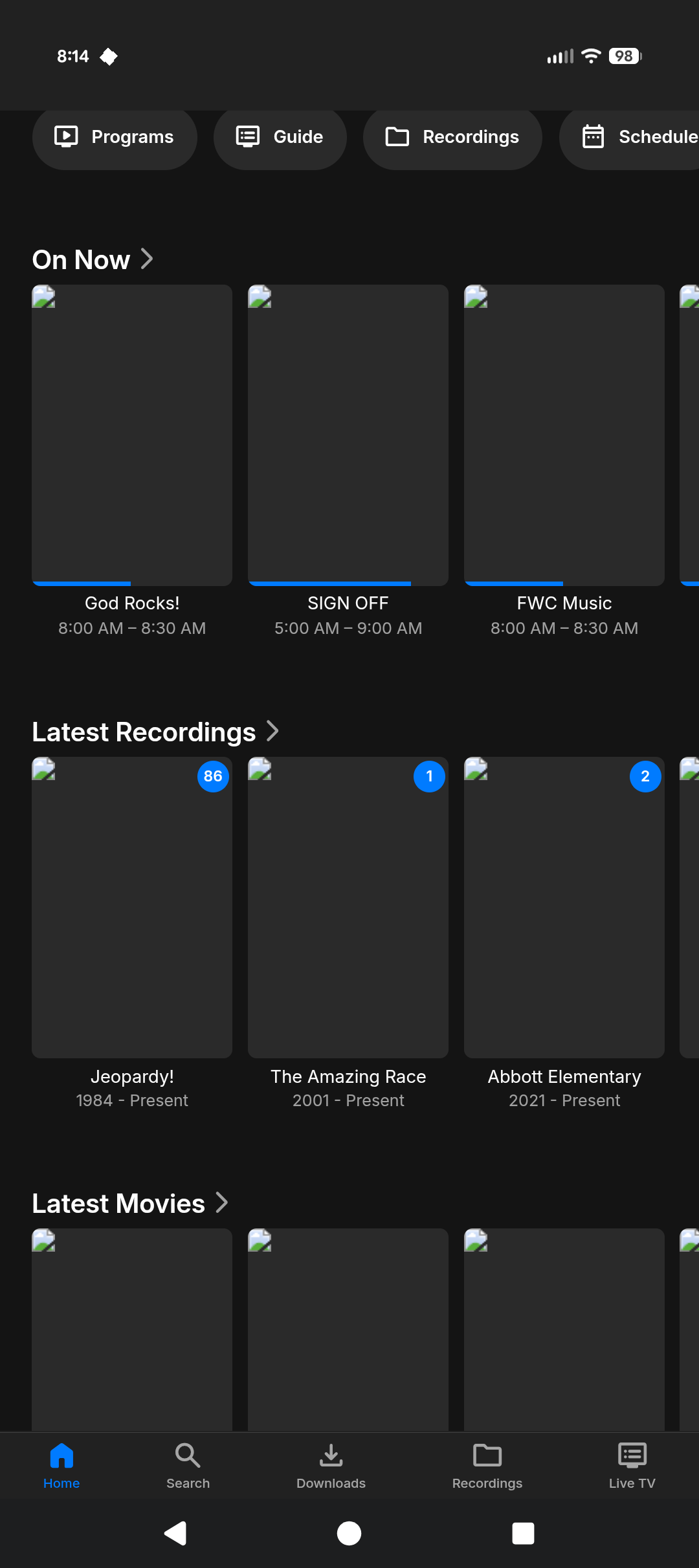Switch to the Live TV tab
699x1568 pixels.
632,1466
